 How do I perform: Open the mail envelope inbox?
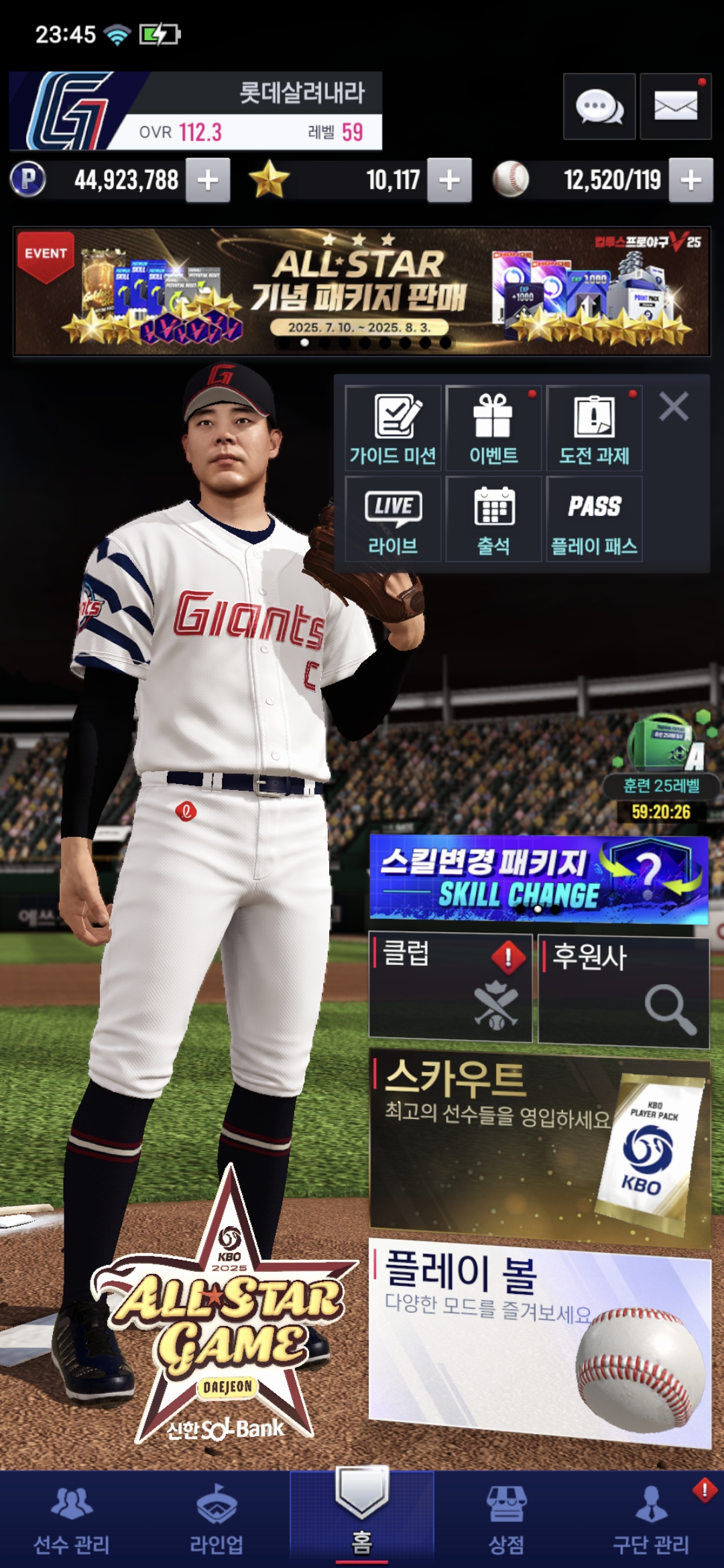coord(675,107)
